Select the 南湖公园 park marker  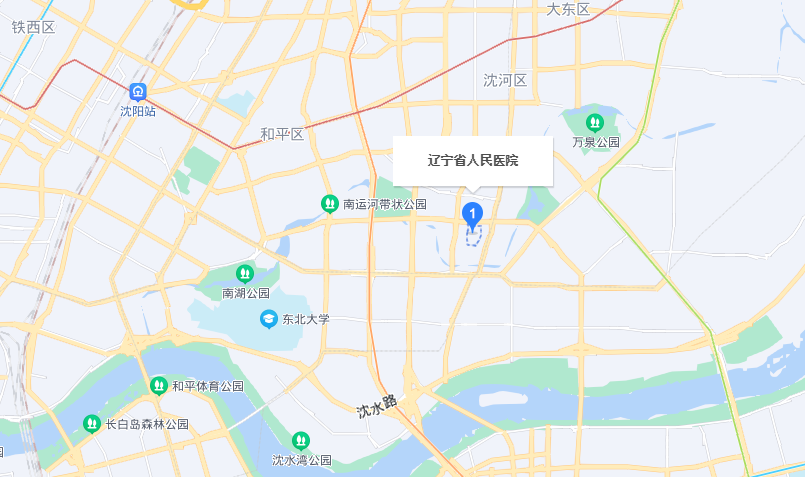[245, 273]
